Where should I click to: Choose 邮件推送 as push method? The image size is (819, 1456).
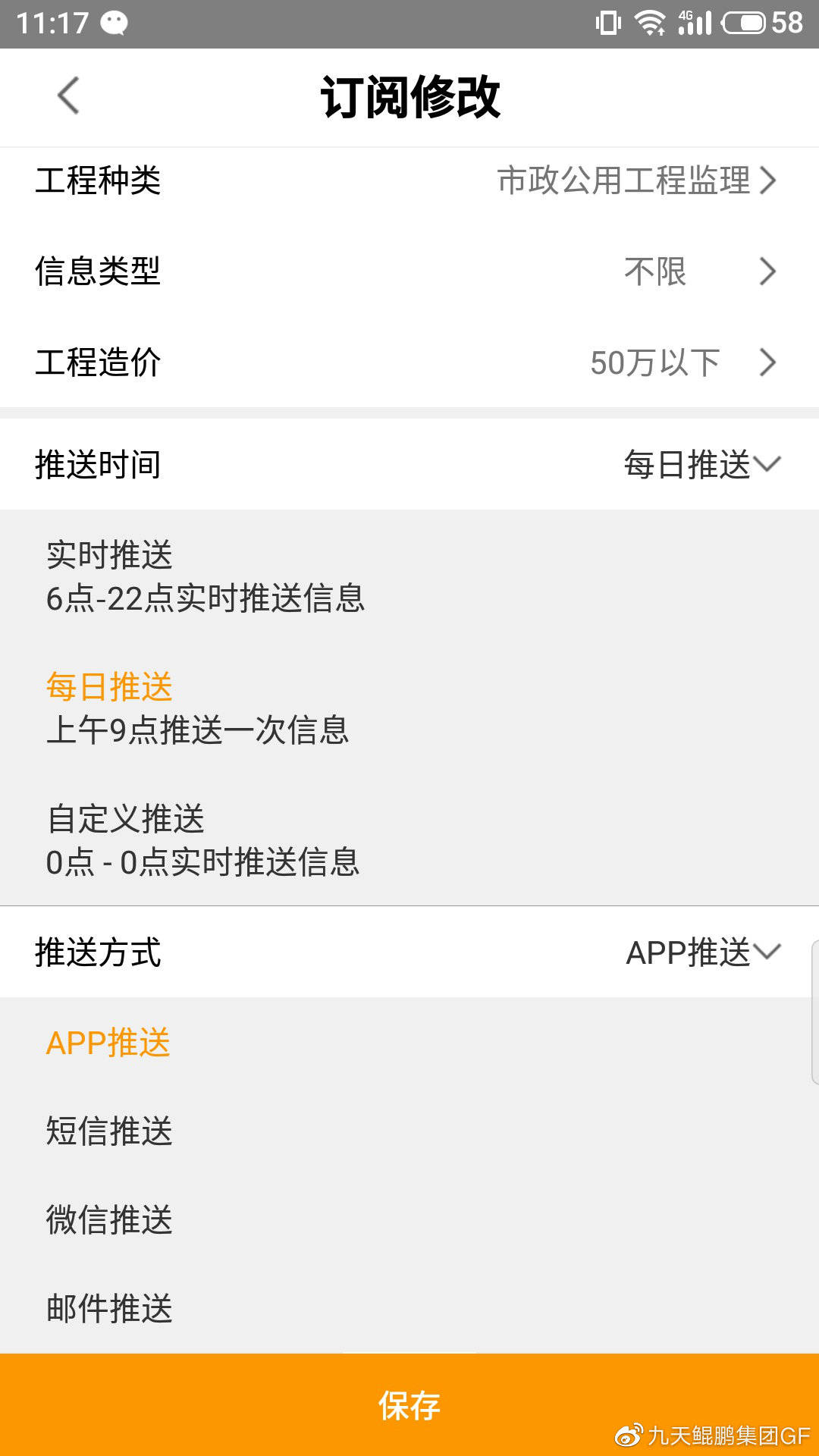pyautogui.click(x=409, y=1309)
